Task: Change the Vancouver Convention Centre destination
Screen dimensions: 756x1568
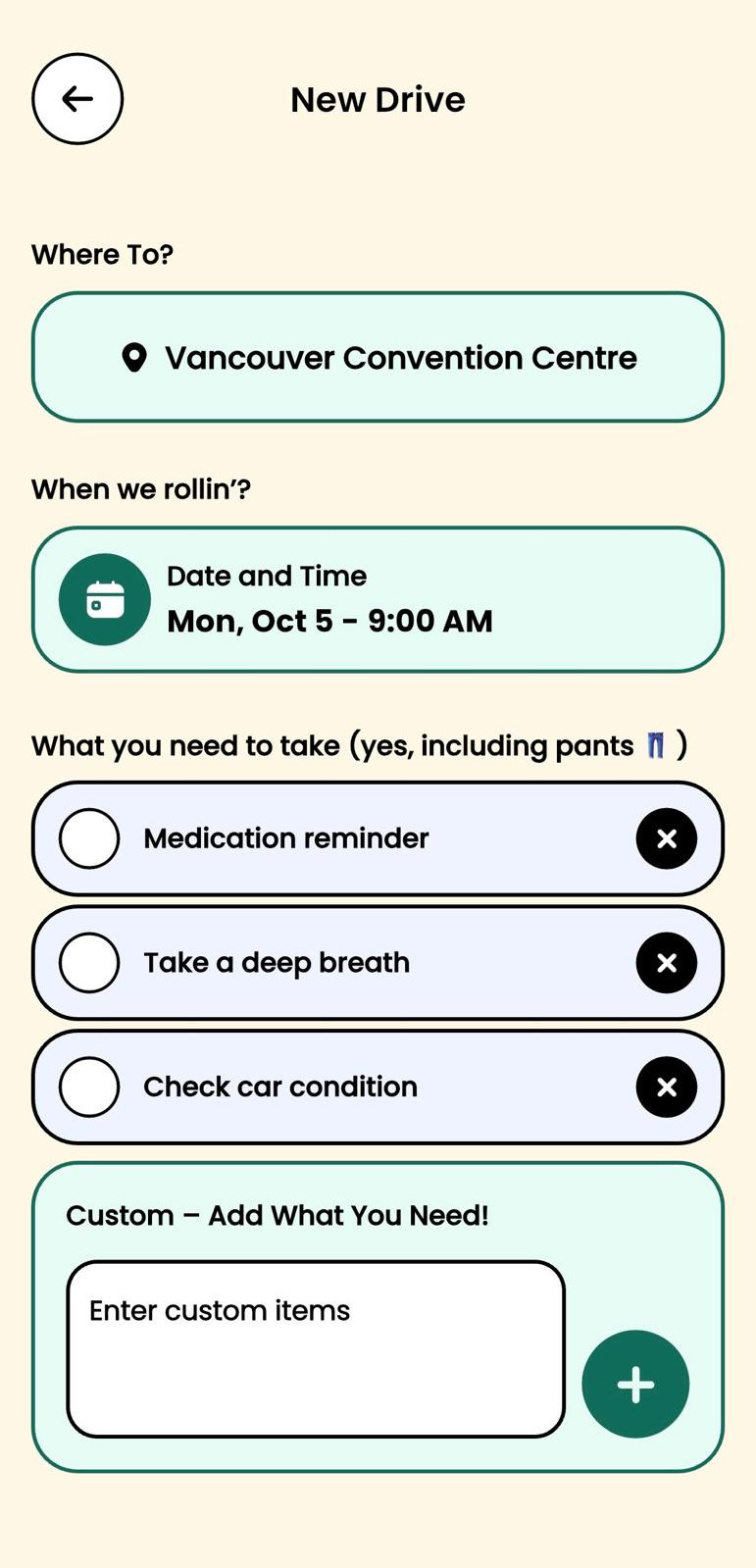Action: pyautogui.click(x=378, y=357)
